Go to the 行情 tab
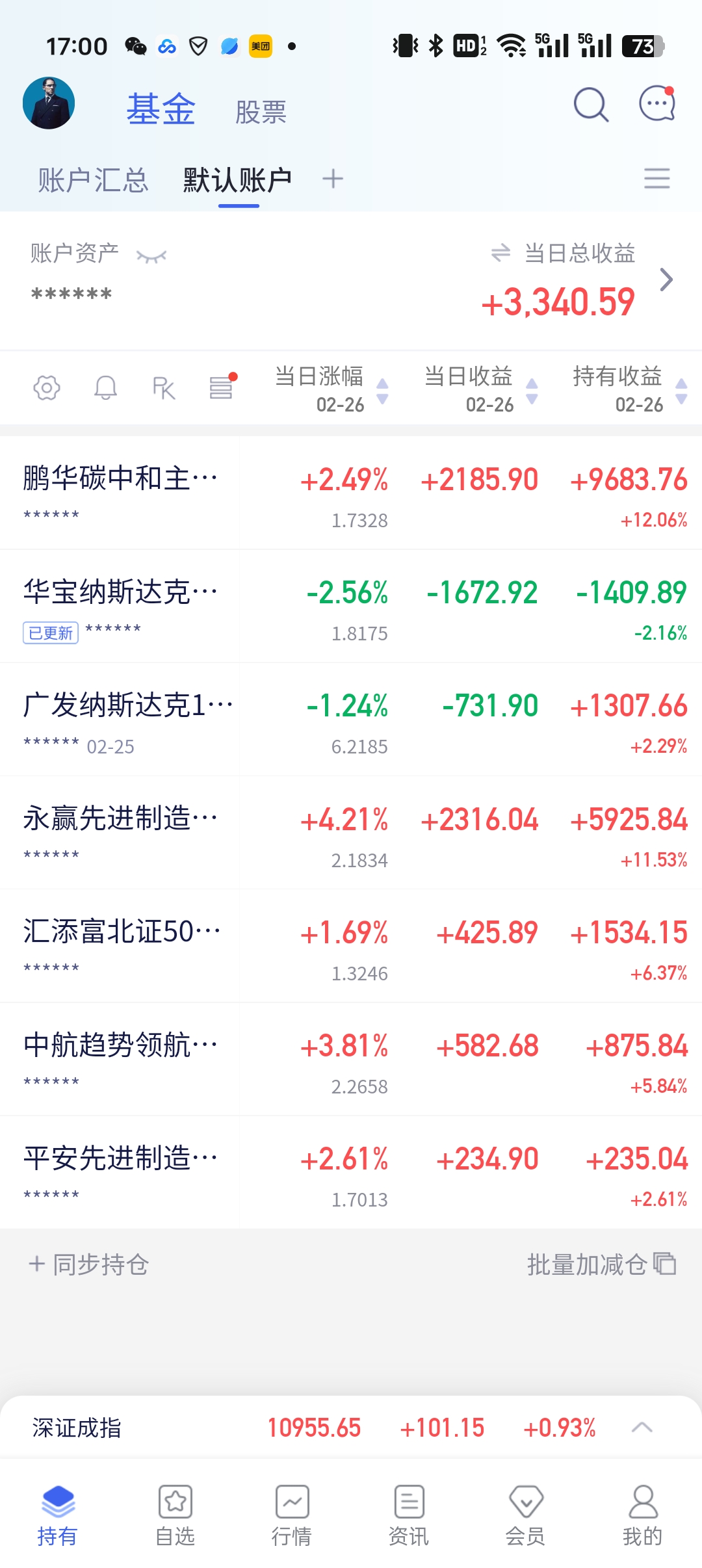 pos(292,1515)
